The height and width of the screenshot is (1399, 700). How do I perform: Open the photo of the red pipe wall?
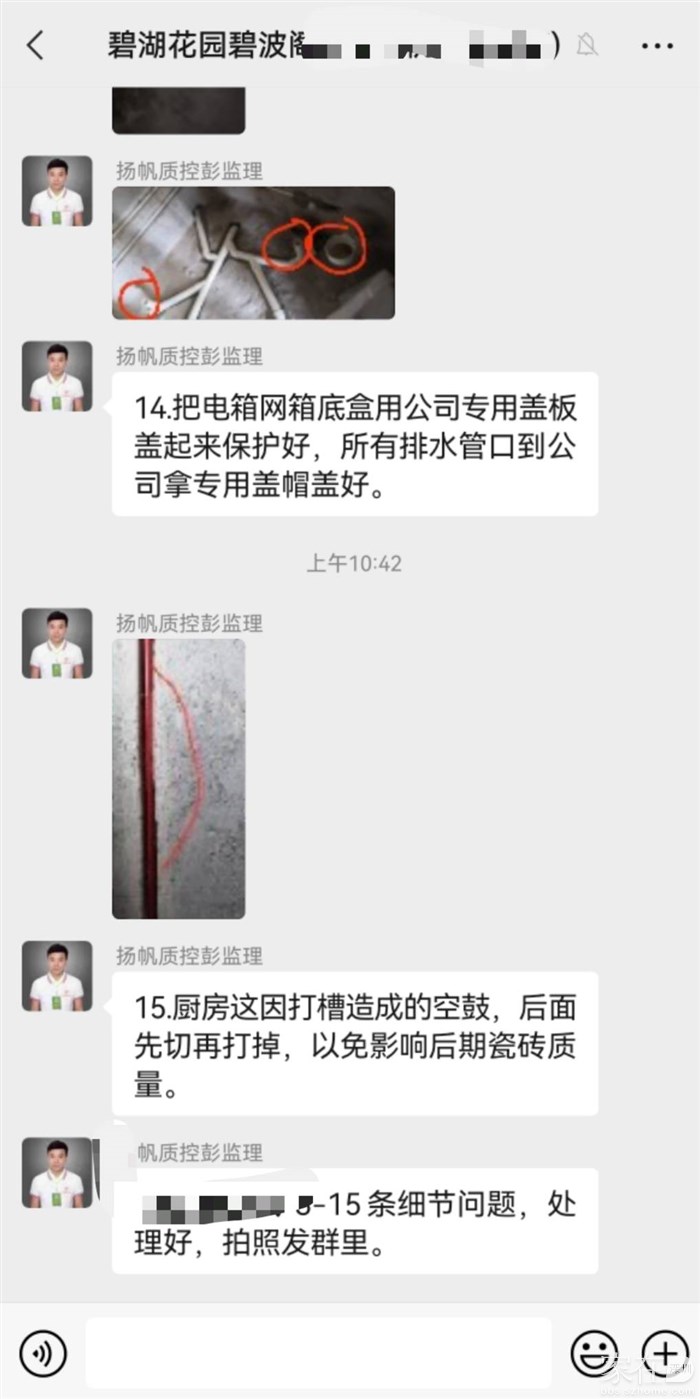(178, 778)
